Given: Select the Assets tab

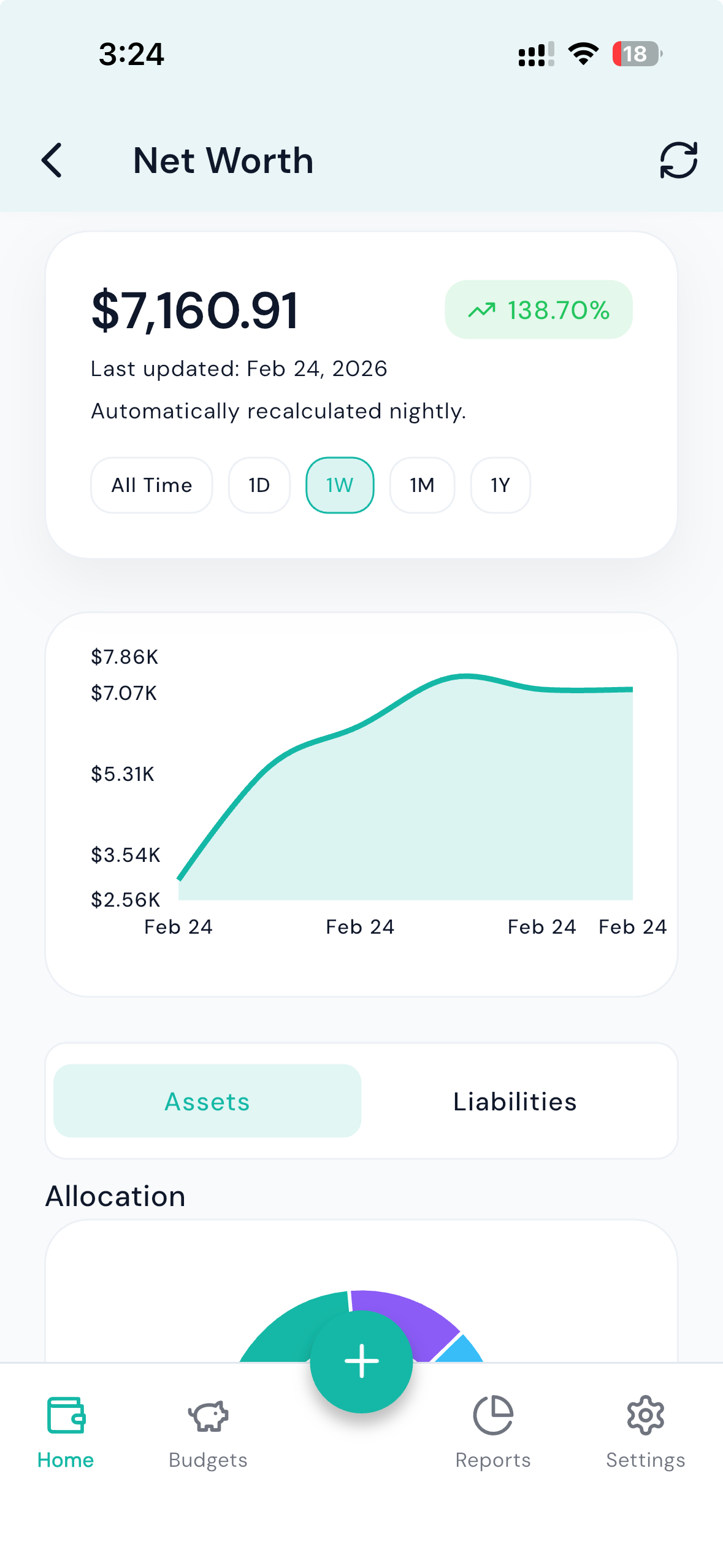Looking at the screenshot, I should click(x=207, y=1101).
